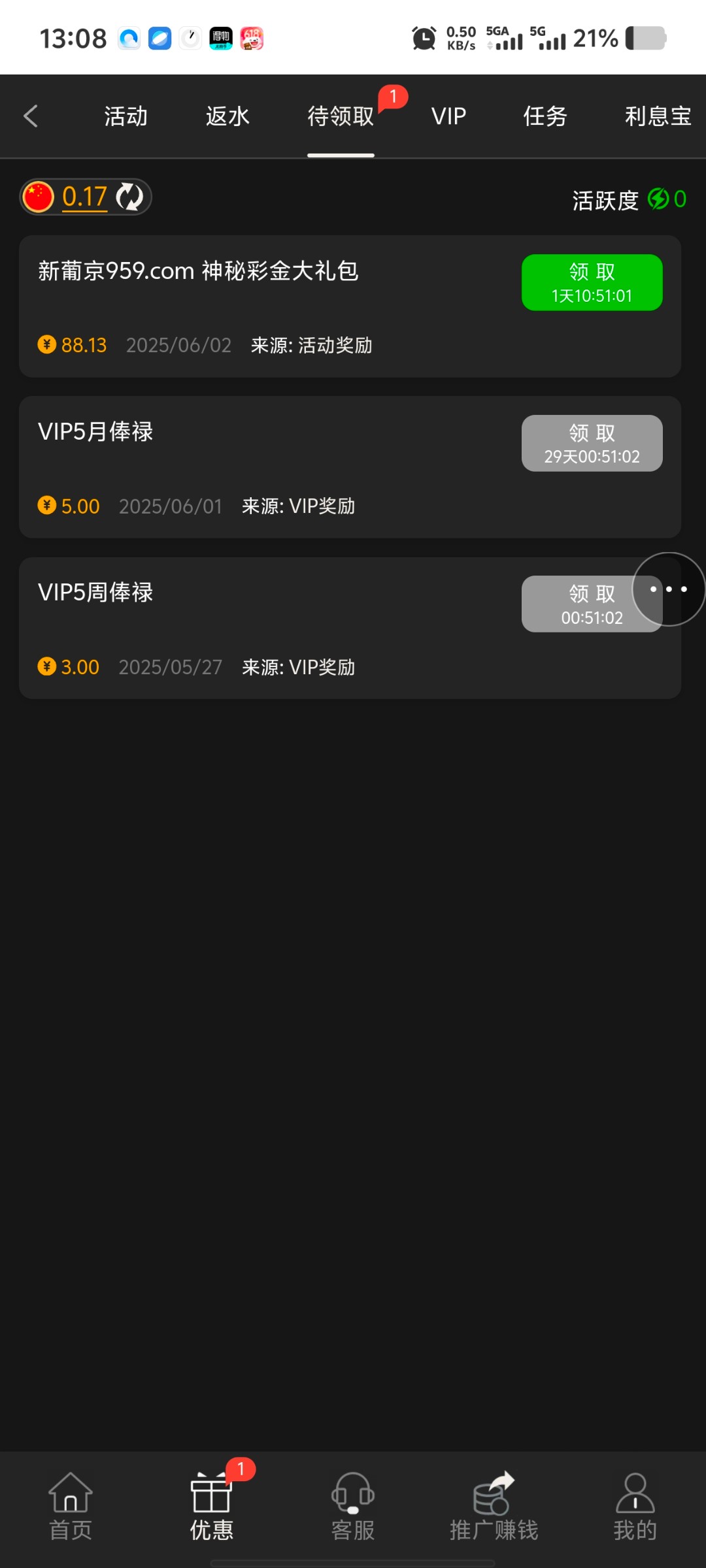The height and width of the screenshot is (1568, 706).
Task: Select the 待领取 tab
Action: pyautogui.click(x=341, y=116)
